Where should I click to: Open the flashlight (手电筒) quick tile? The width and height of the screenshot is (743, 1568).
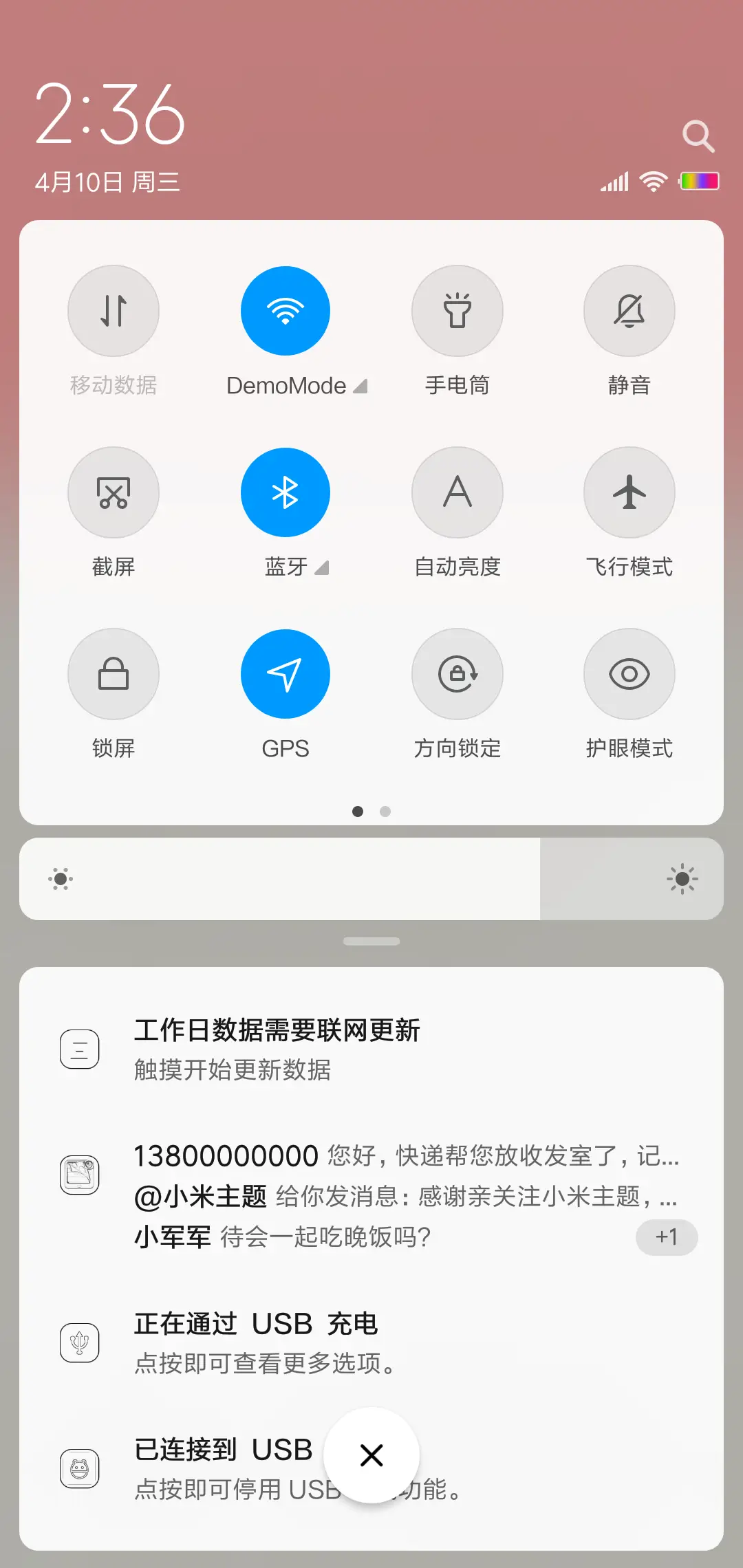point(457,311)
